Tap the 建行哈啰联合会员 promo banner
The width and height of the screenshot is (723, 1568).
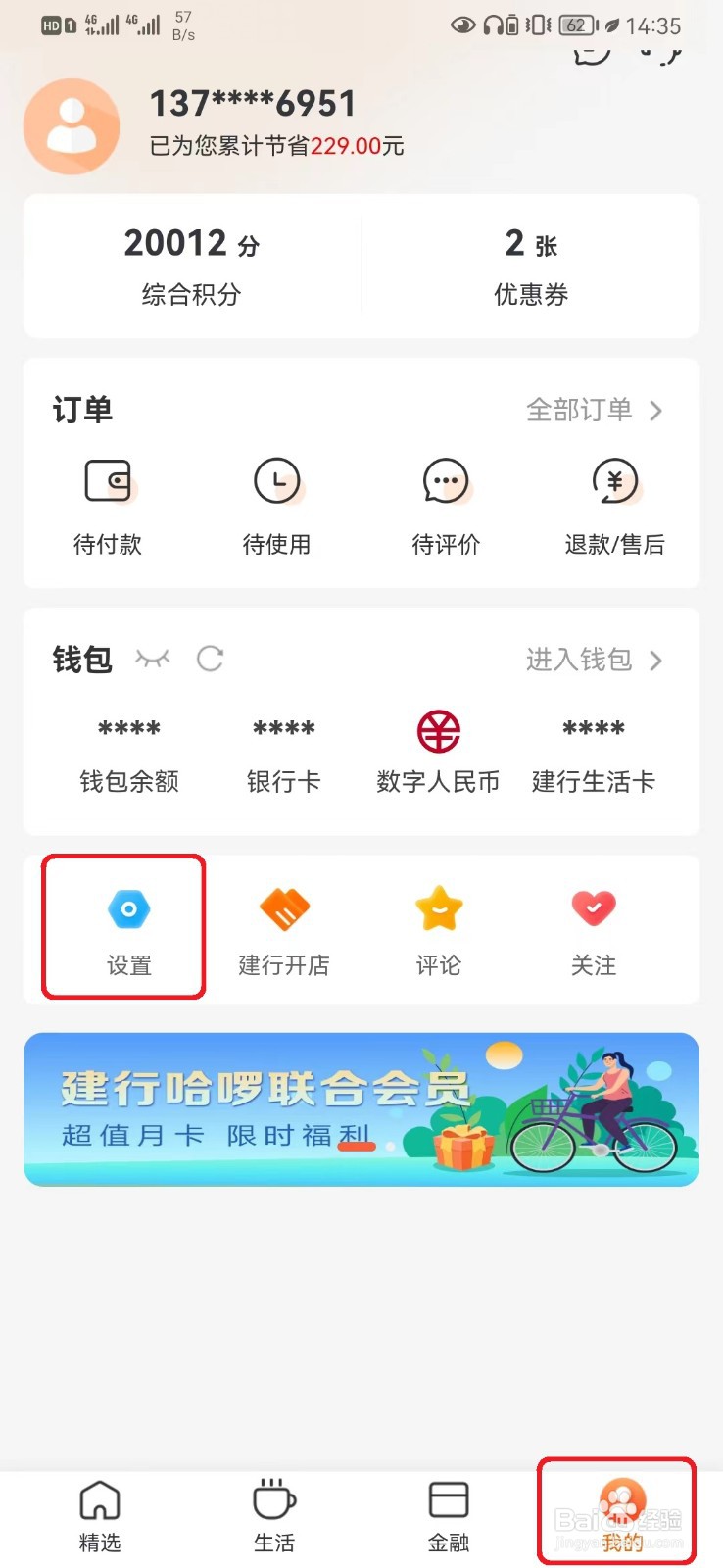[x=361, y=1108]
